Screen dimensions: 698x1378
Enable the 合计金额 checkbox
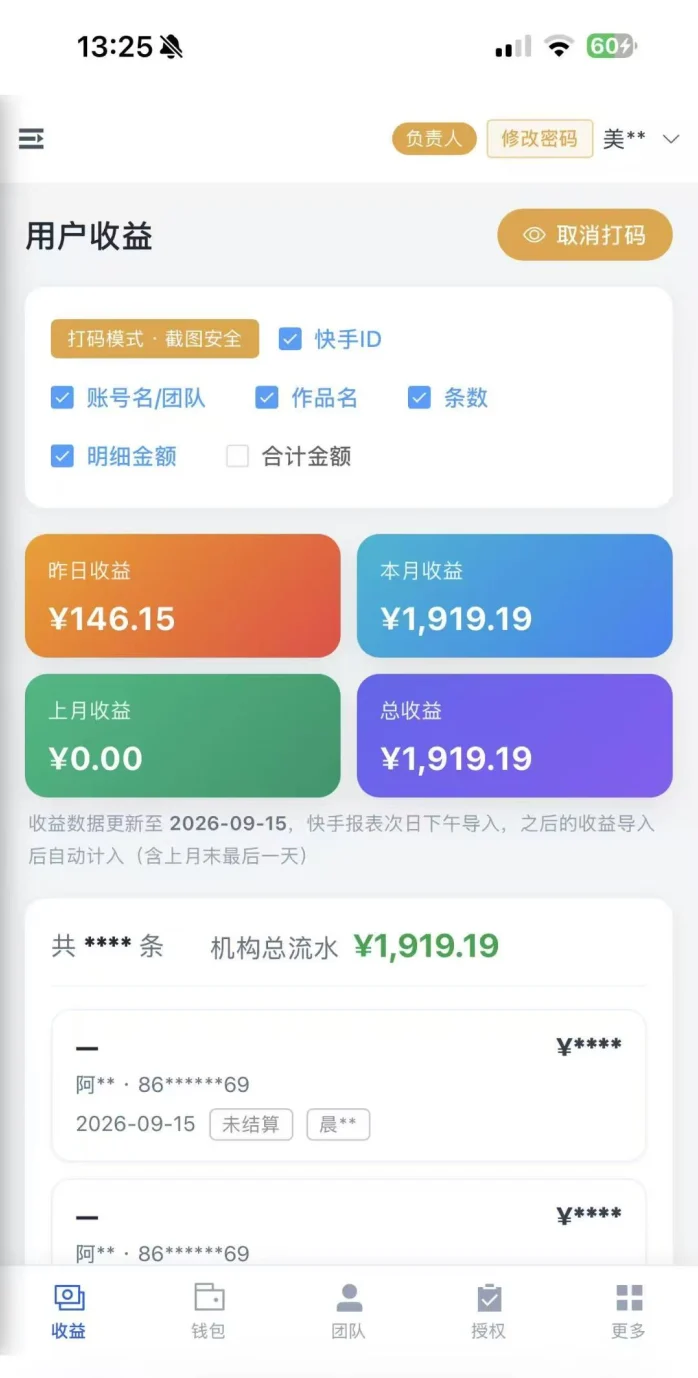(237, 457)
